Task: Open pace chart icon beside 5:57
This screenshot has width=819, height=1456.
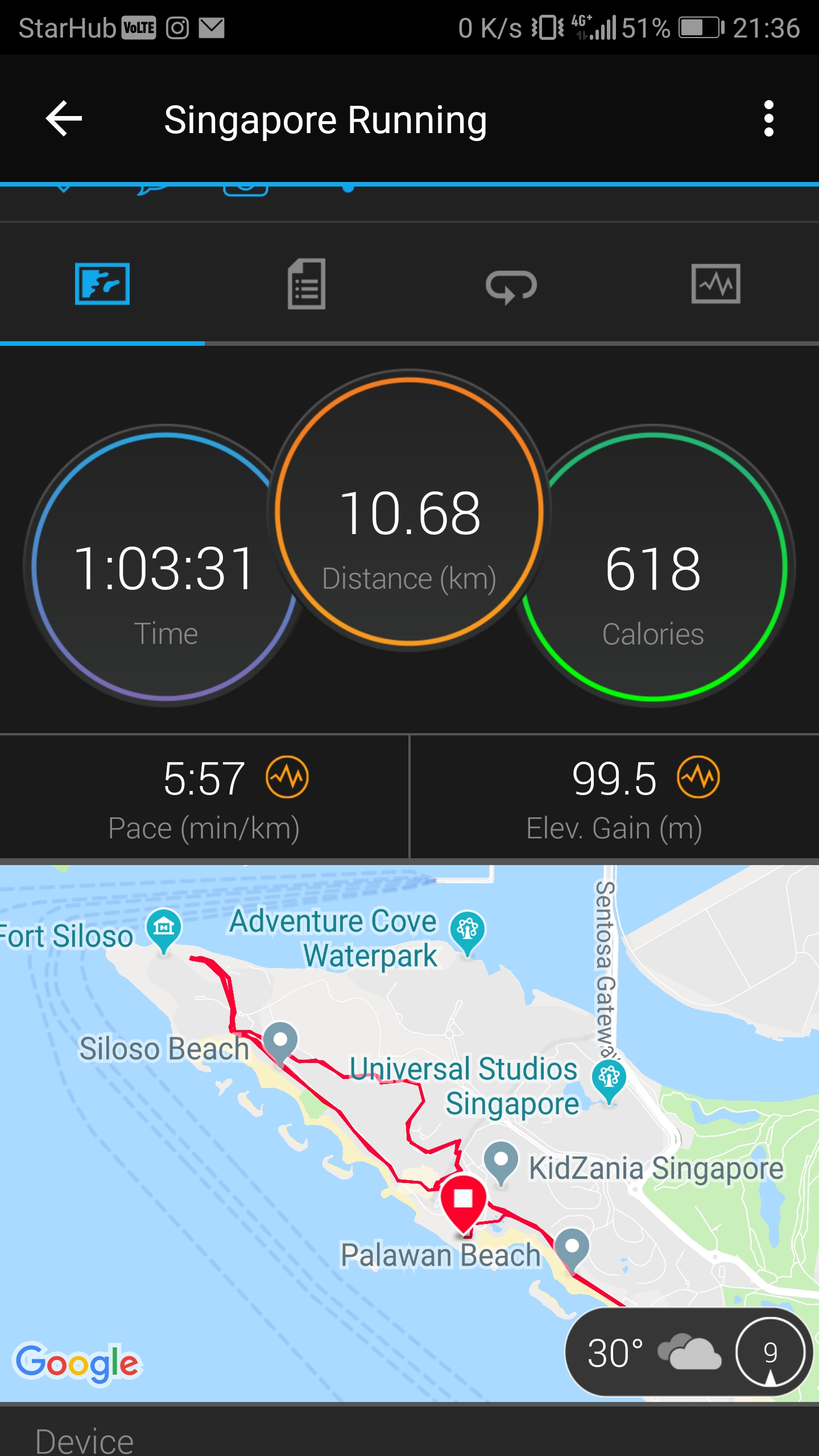Action: [287, 777]
